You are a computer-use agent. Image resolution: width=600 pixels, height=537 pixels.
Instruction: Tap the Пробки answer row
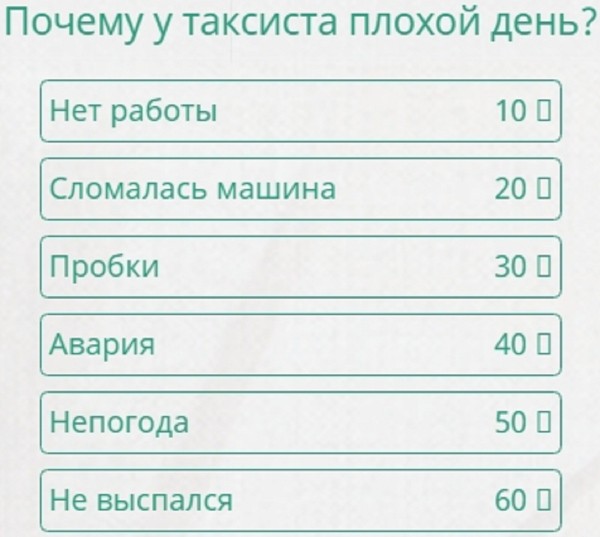pyautogui.click(x=300, y=267)
